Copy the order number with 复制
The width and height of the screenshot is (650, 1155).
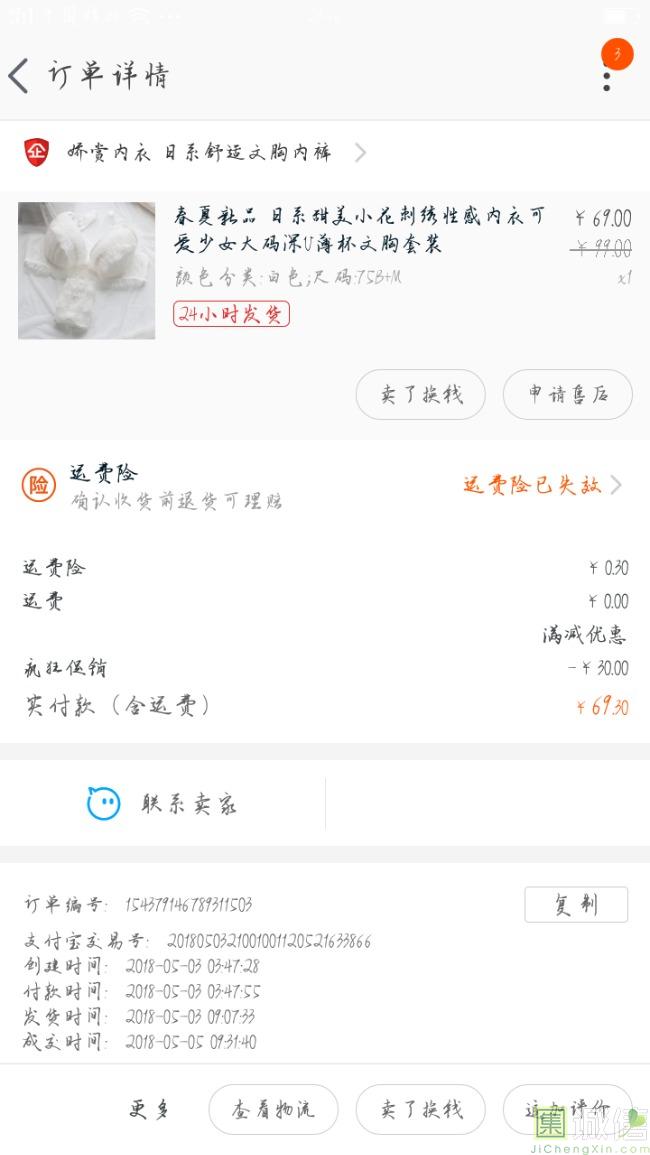[x=576, y=905]
